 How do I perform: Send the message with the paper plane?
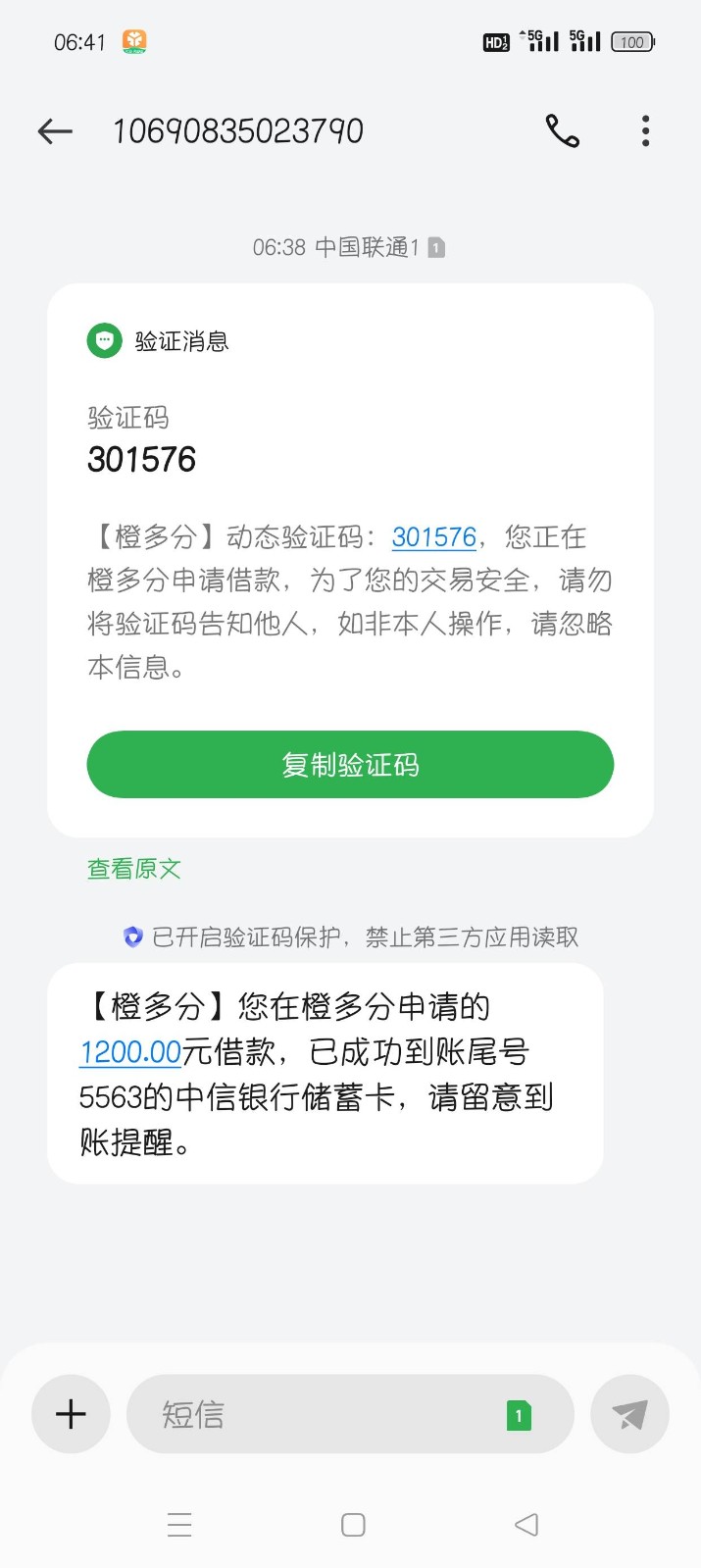[629, 1414]
